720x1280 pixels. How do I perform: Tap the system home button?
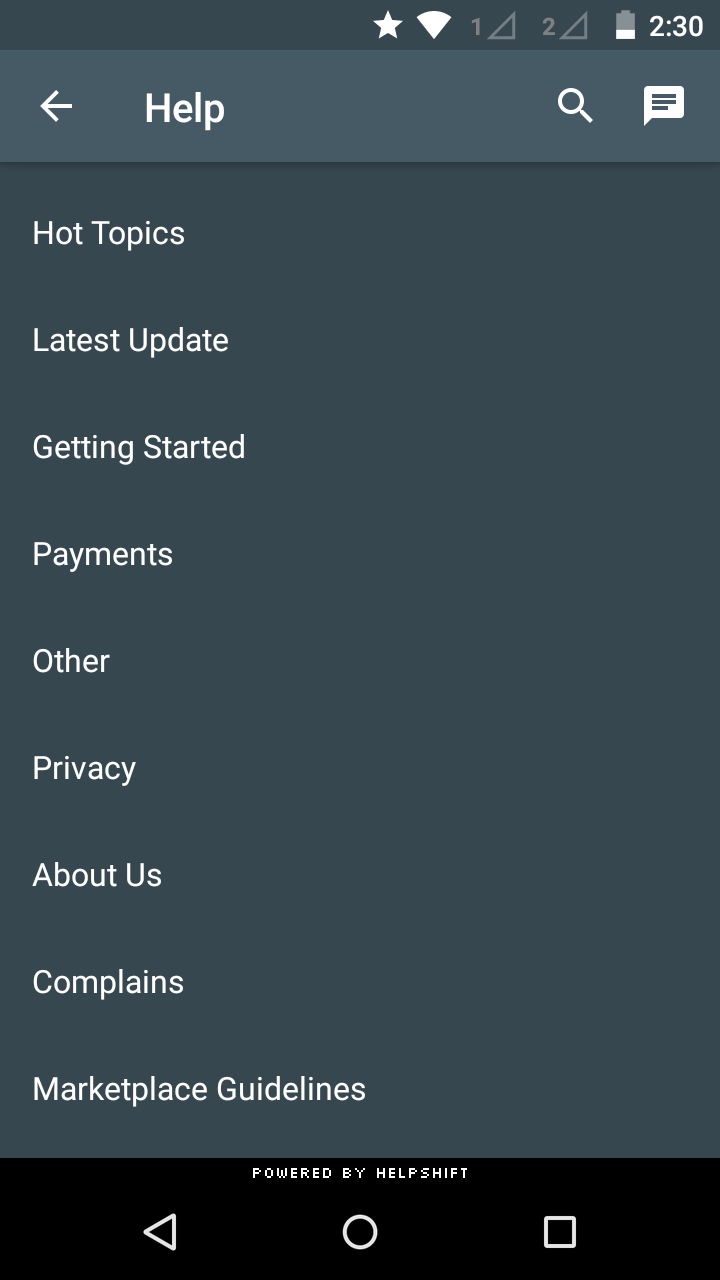360,1231
